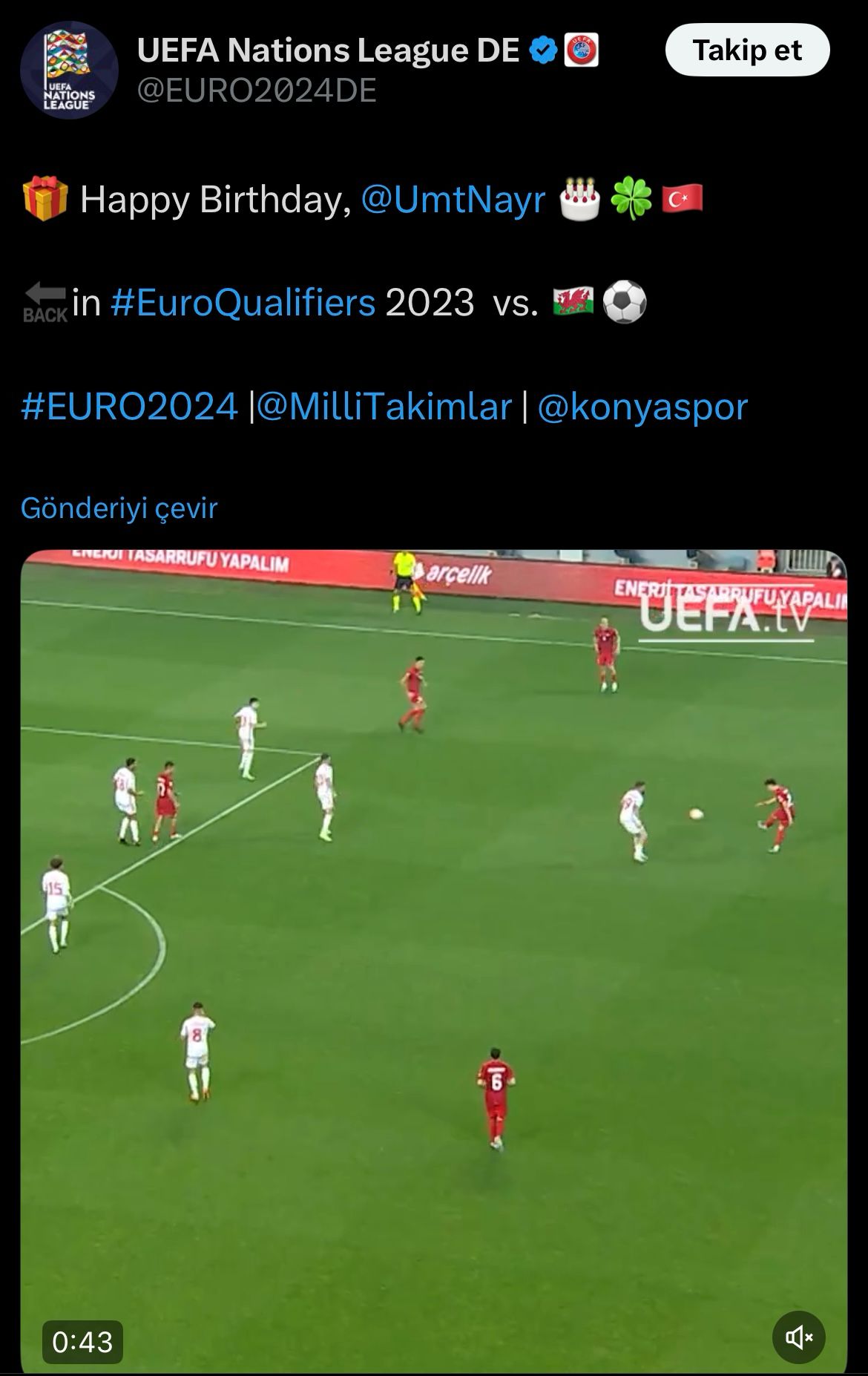Open the UEFA Nations League DE account name
Image resolution: width=868 pixels, height=1376 pixels.
click(x=328, y=50)
